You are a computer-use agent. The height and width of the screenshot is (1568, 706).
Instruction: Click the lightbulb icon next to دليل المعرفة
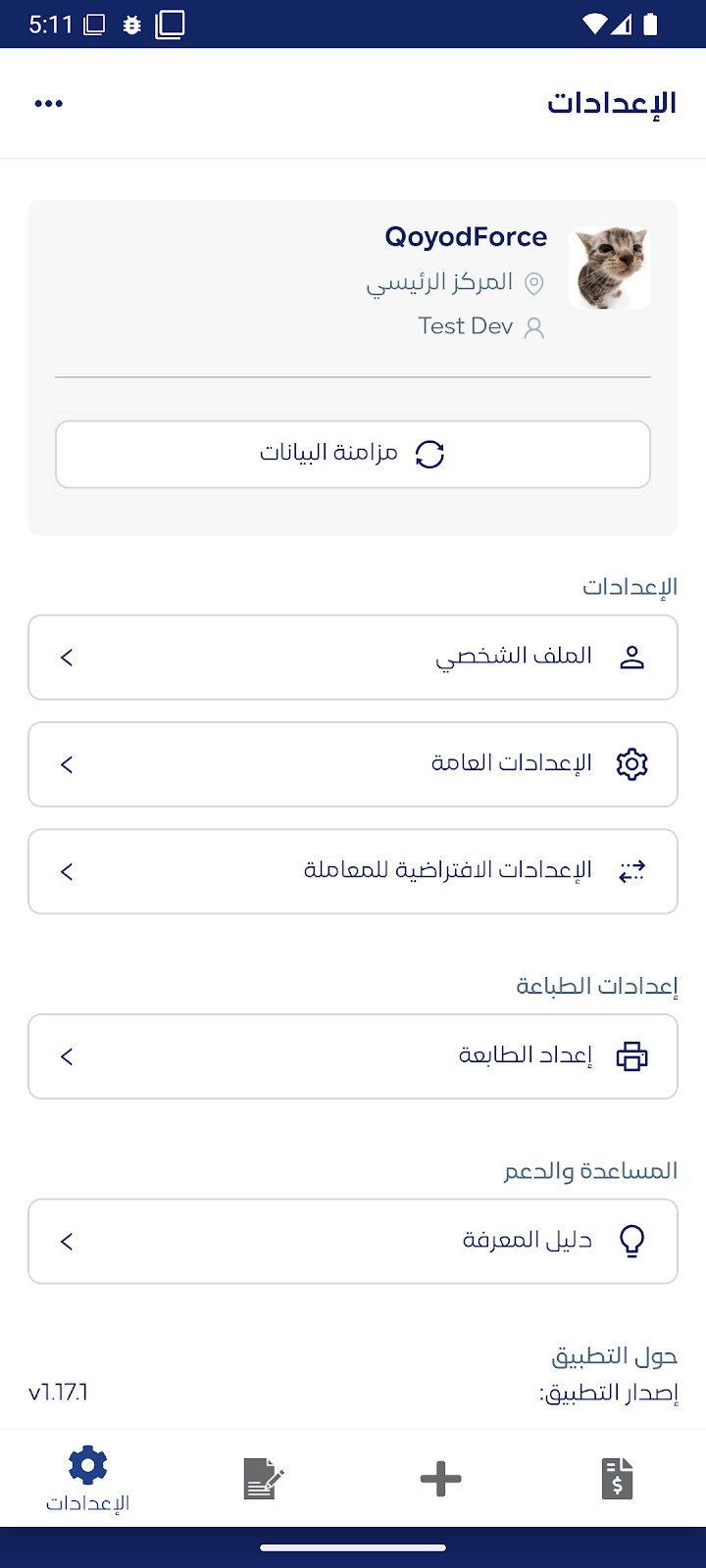click(633, 1241)
